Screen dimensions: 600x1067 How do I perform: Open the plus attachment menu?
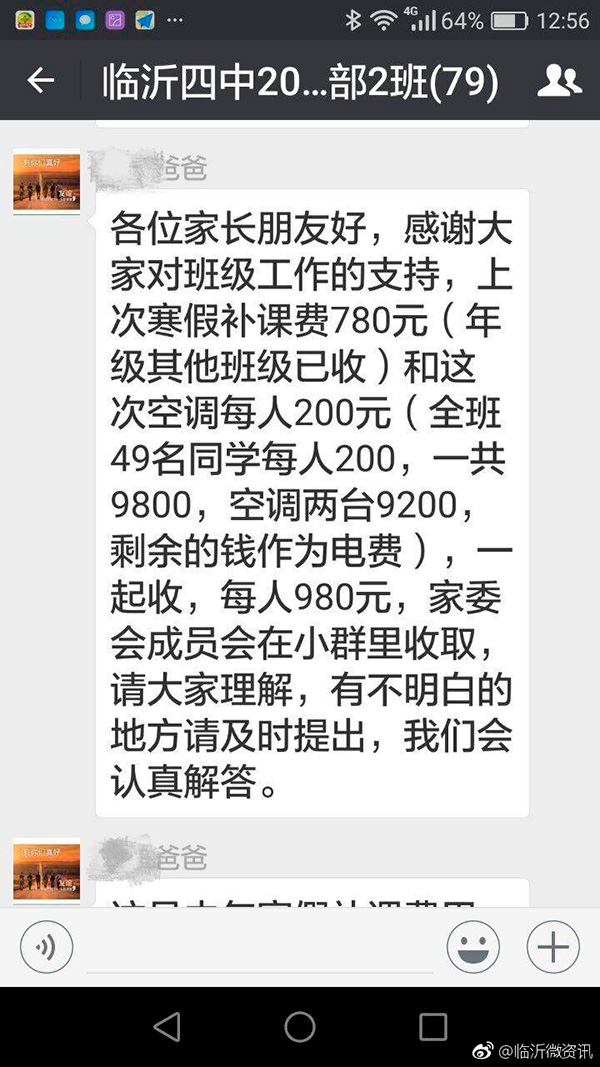click(553, 946)
